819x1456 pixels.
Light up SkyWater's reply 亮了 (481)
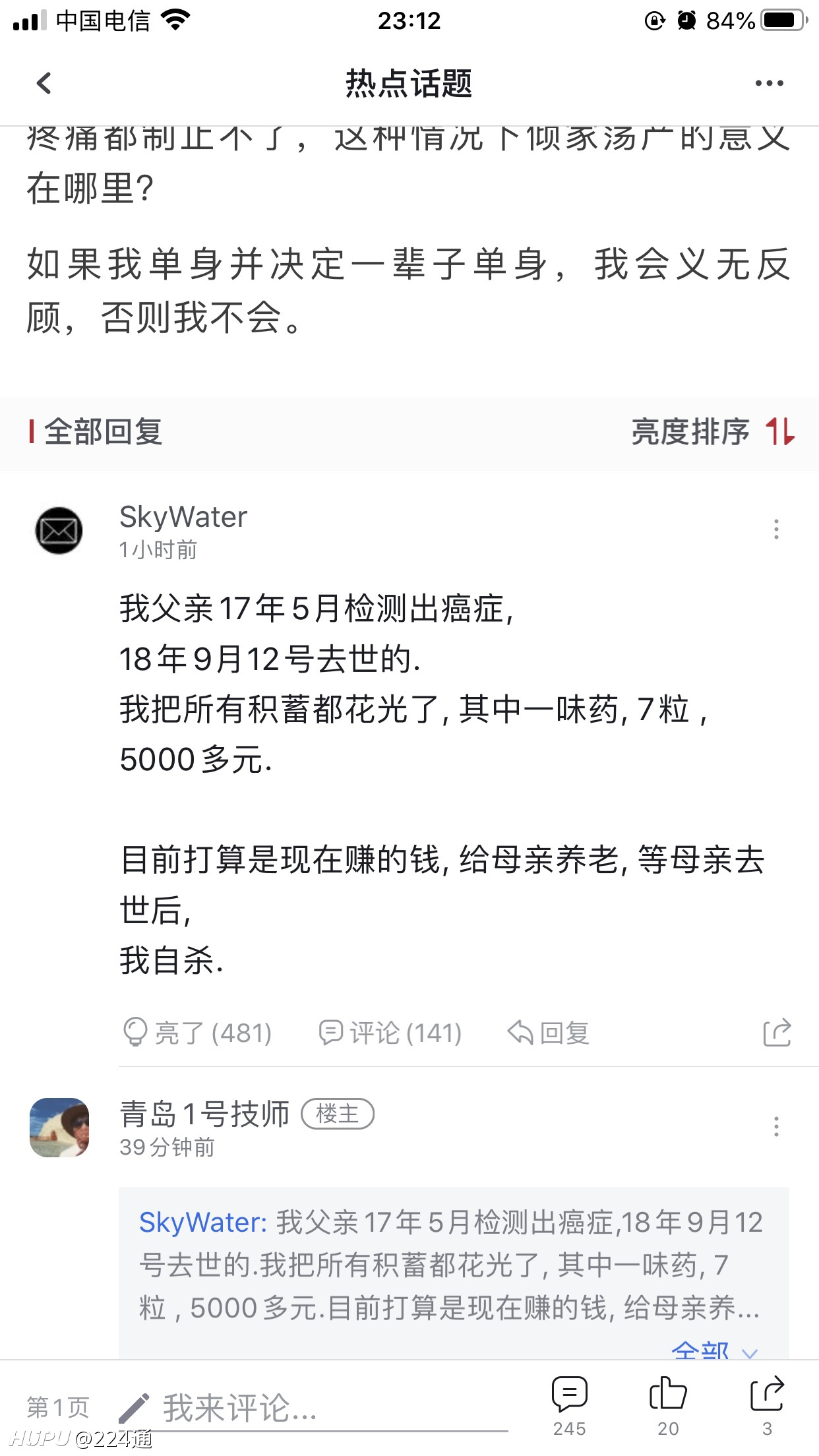[x=197, y=1033]
